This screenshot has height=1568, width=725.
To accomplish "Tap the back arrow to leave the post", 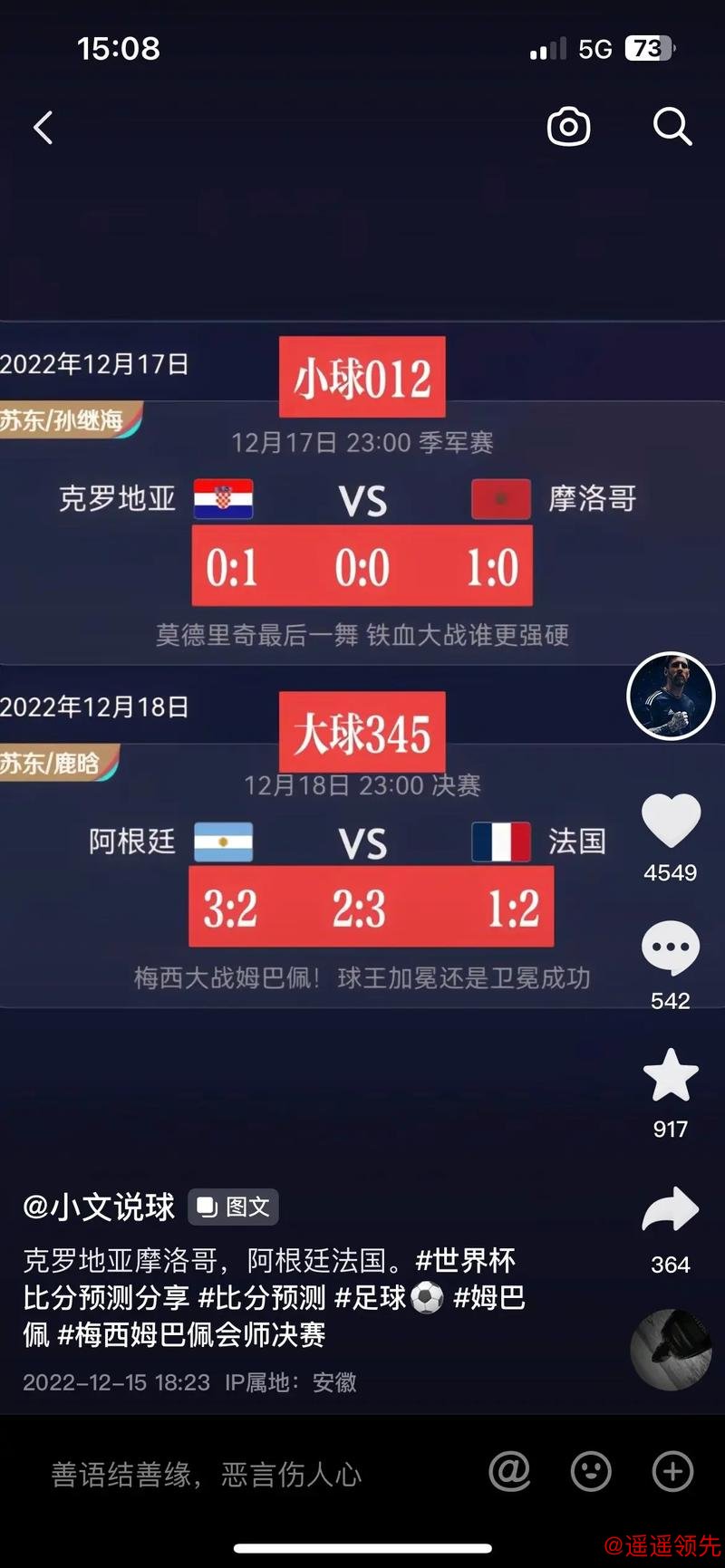I will [43, 127].
